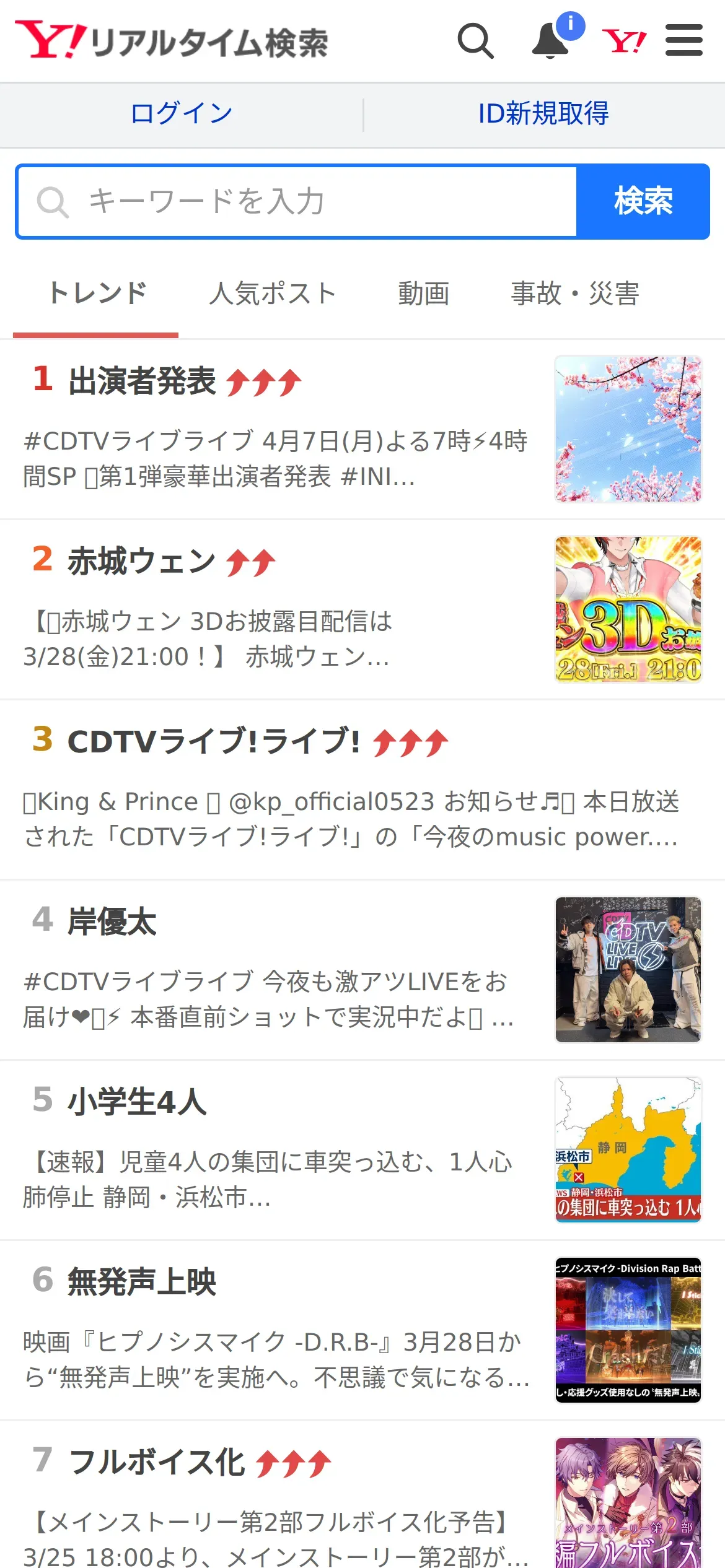This screenshot has height=1568, width=725.
Task: View trend 小学生4人
Action: (x=137, y=1102)
